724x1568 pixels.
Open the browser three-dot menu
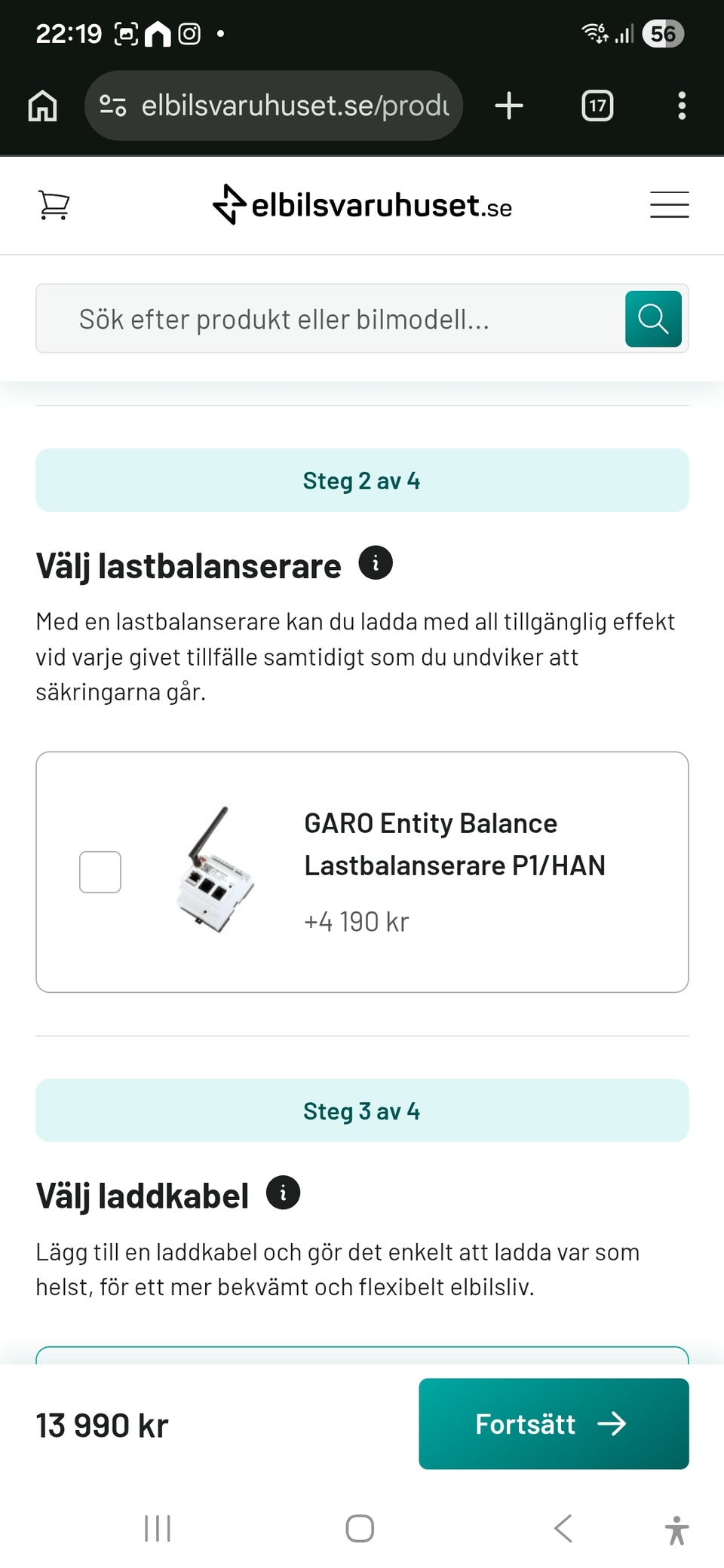click(x=682, y=106)
